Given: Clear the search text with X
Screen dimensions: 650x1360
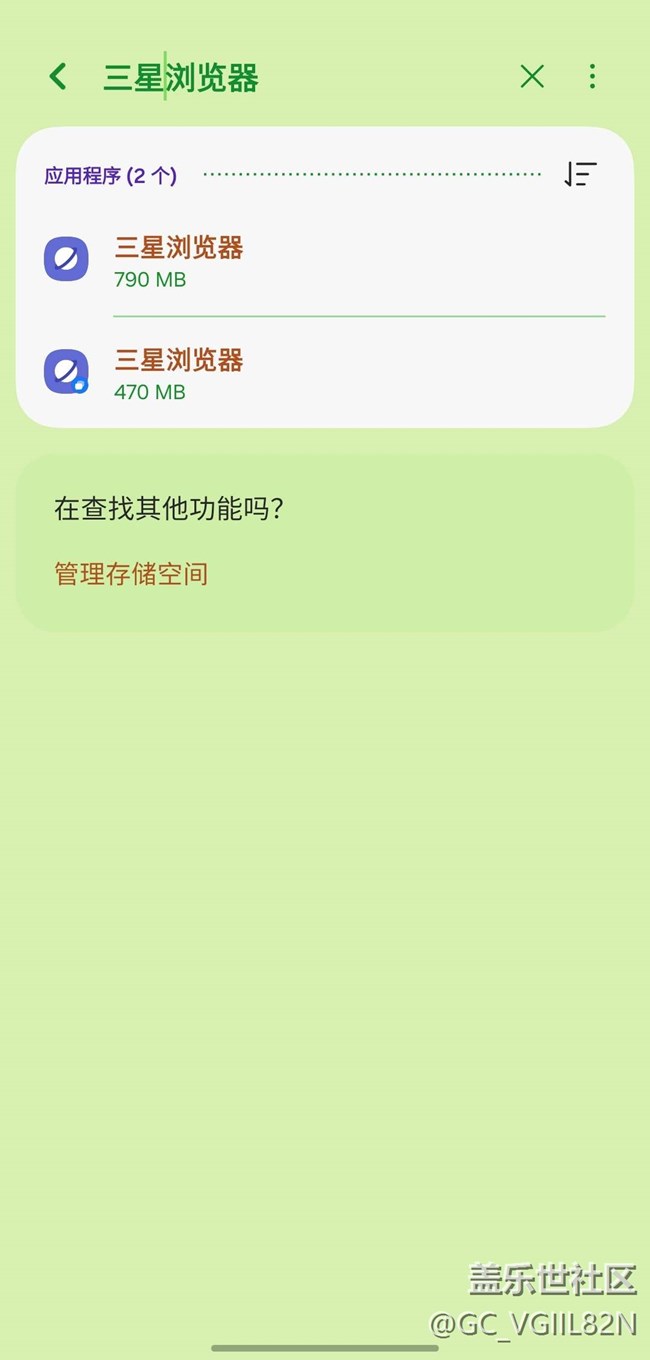Looking at the screenshot, I should coord(532,77).
